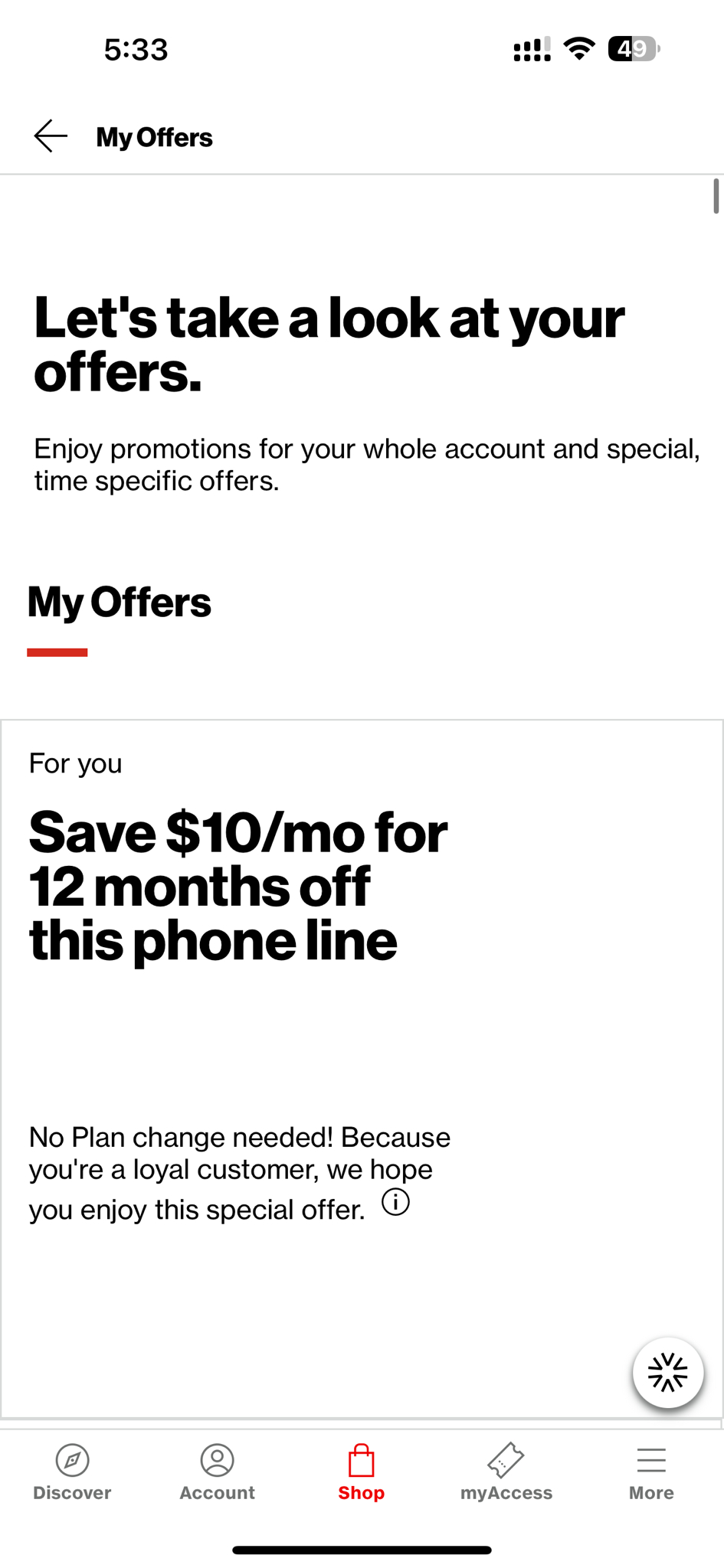Select the Shop tab

pos(361,1472)
